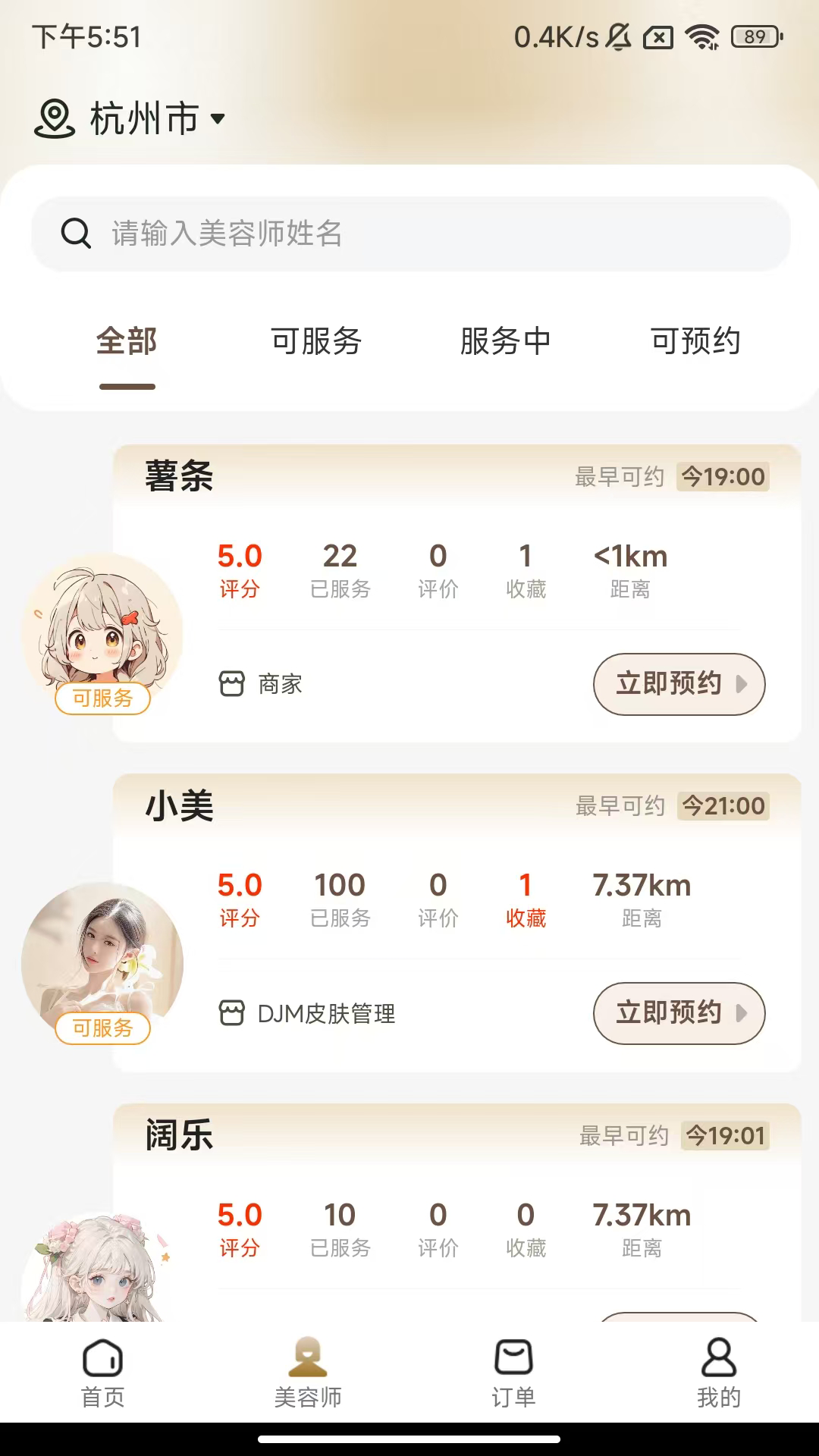Toggle favorite (收藏) on 小美's card
Screen dimensions: 819x1456
(526, 899)
